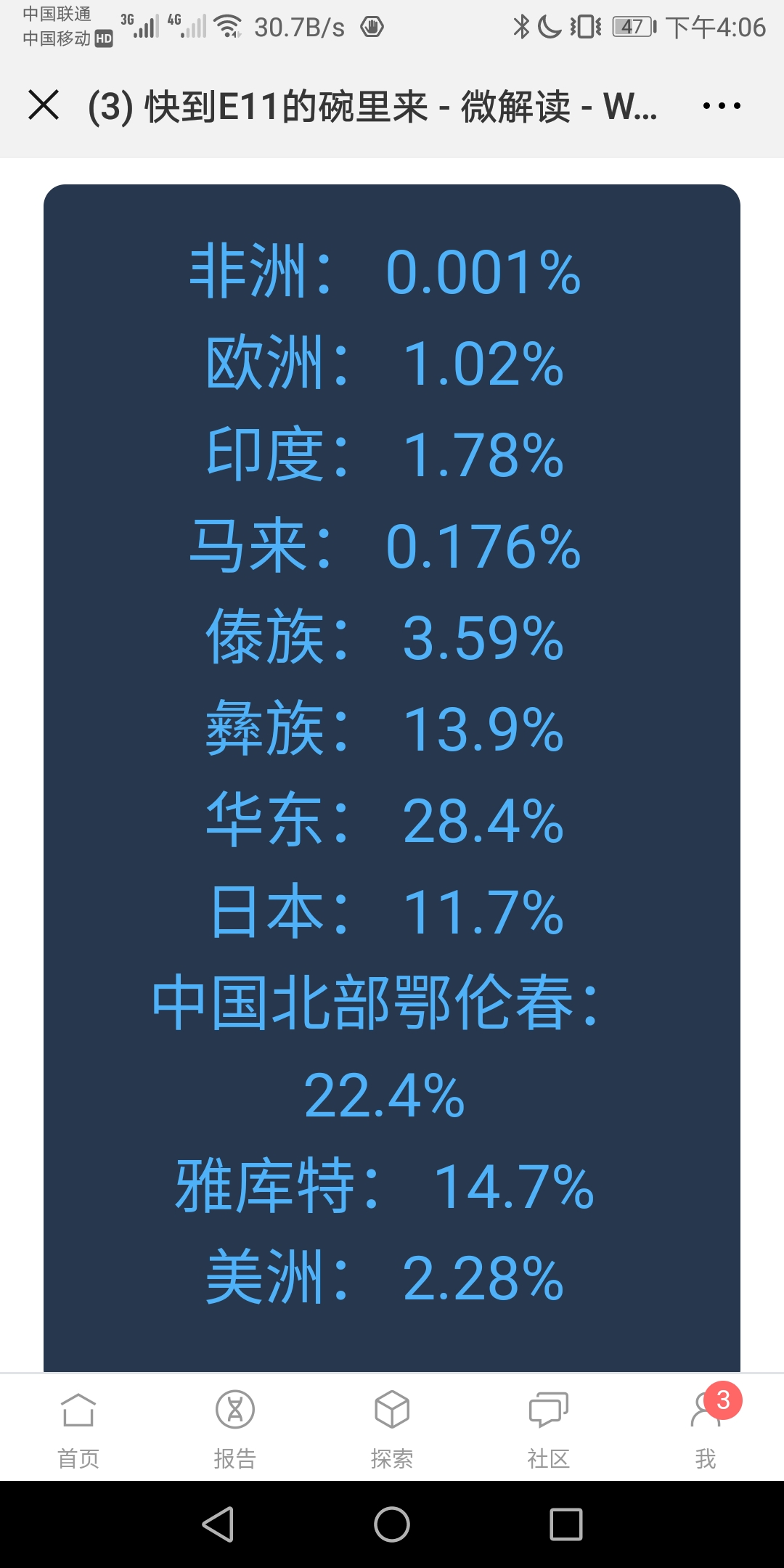
Task: Tap the system home button
Action: pos(392,1524)
